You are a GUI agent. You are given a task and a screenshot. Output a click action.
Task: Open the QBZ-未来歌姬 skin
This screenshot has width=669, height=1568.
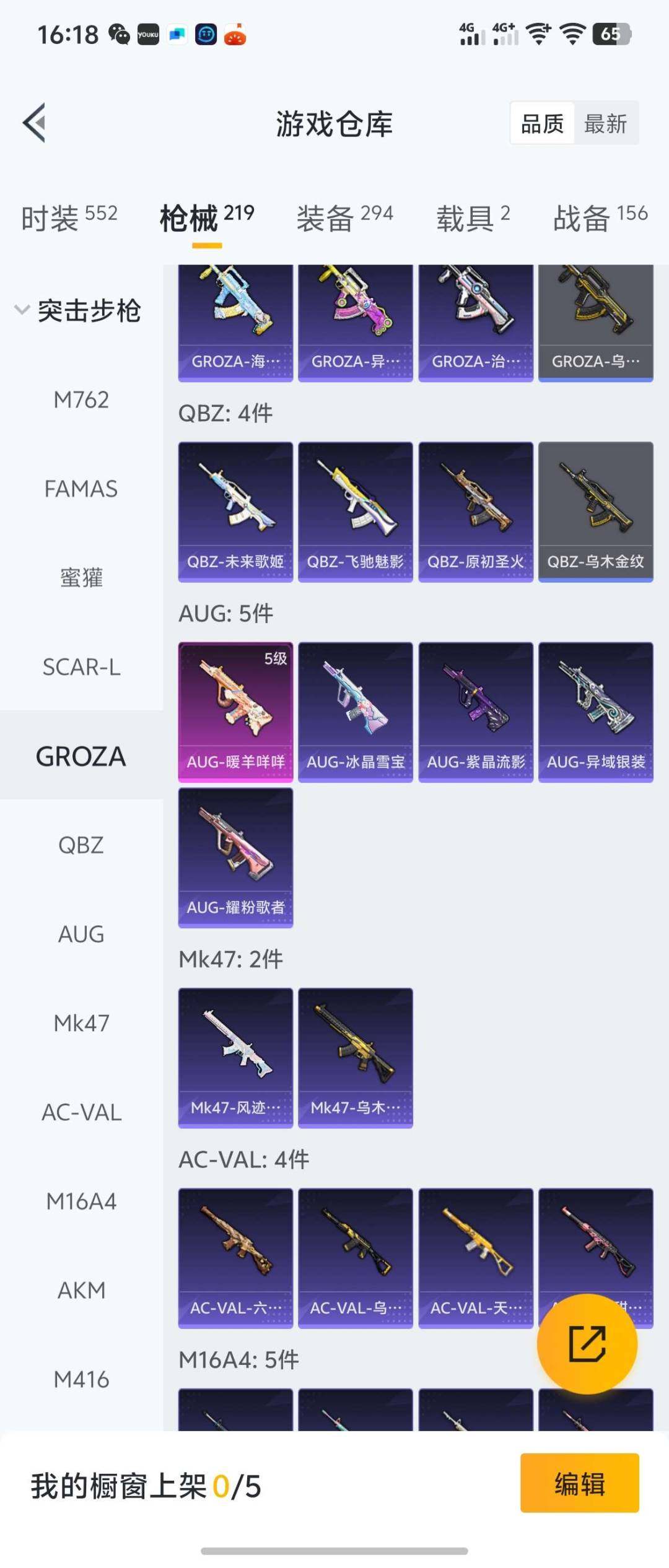click(x=235, y=511)
